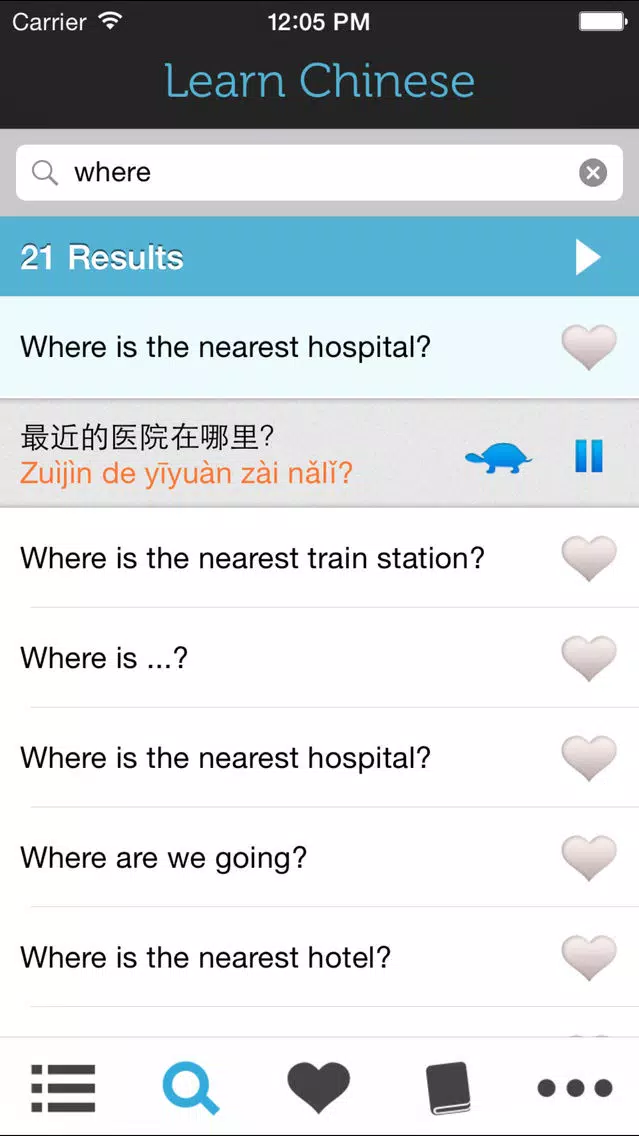Open 'Where is ...?' phrase
639x1136 pixels.
(x=320, y=658)
